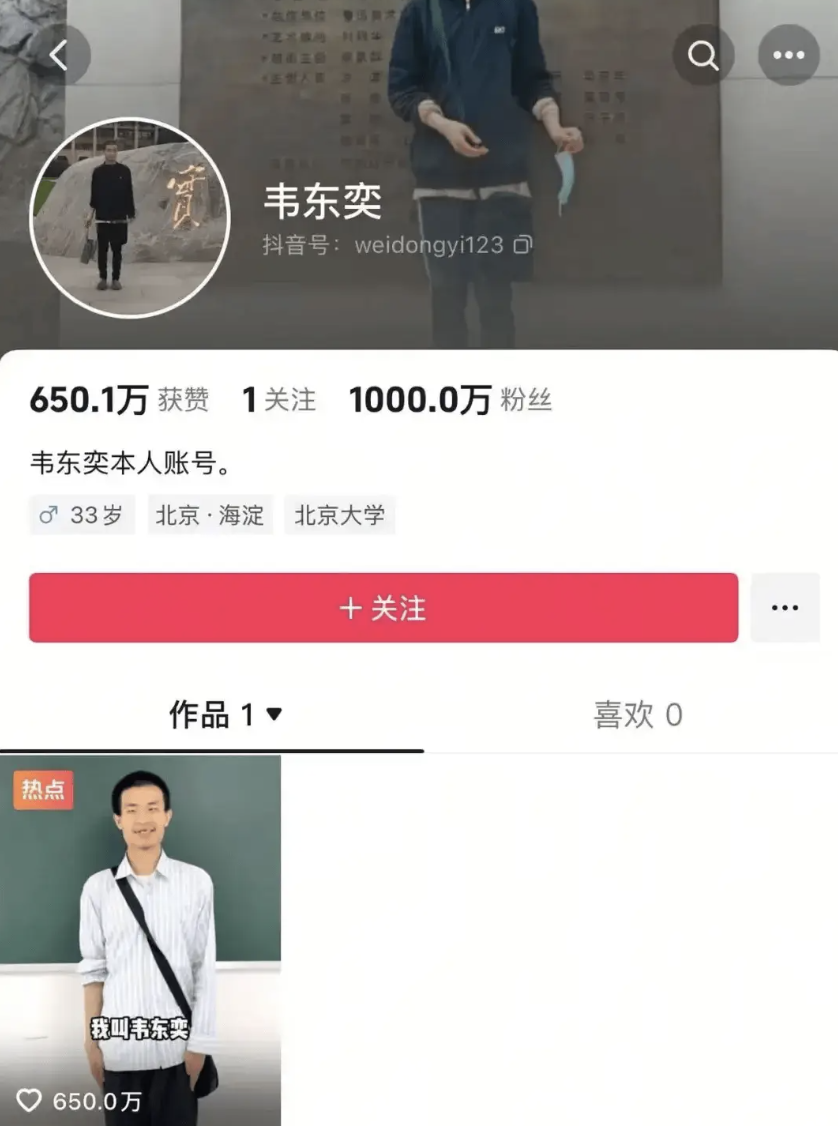838x1126 pixels.
Task: Open search on this profile
Action: click(x=703, y=55)
